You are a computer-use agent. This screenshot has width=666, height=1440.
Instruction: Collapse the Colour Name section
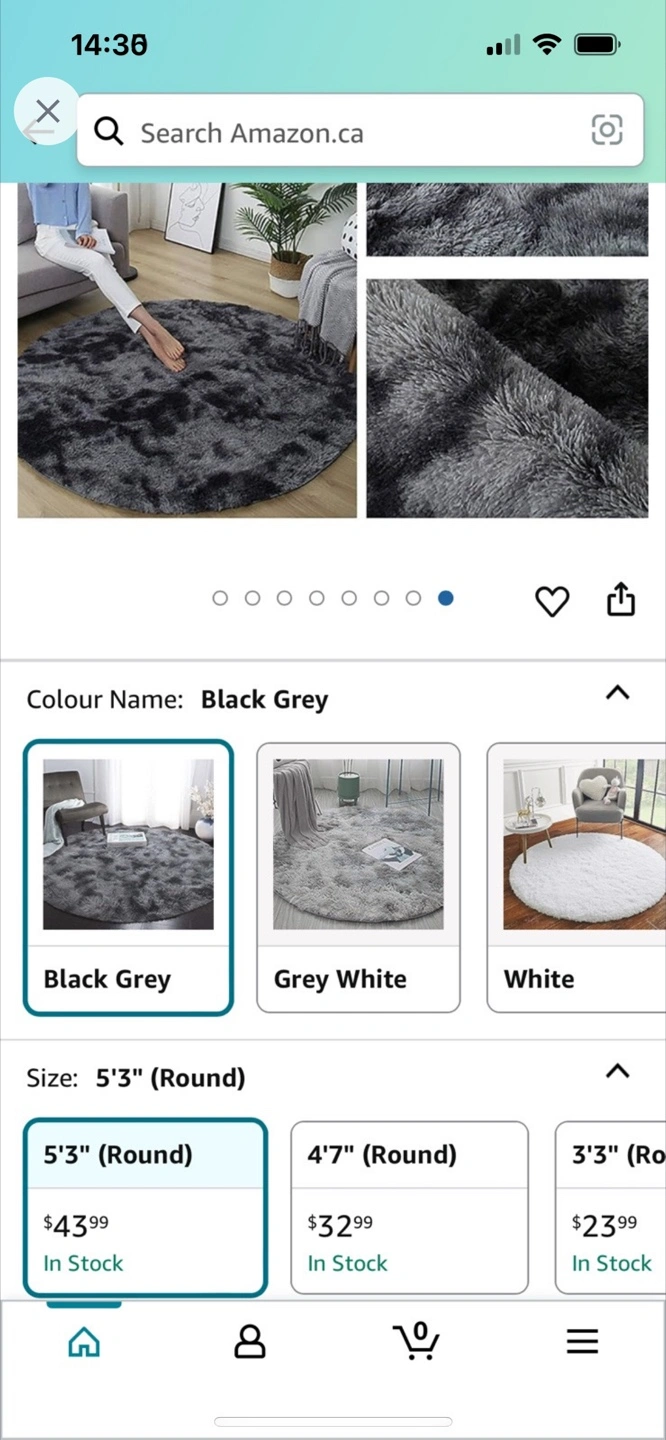coord(618,693)
